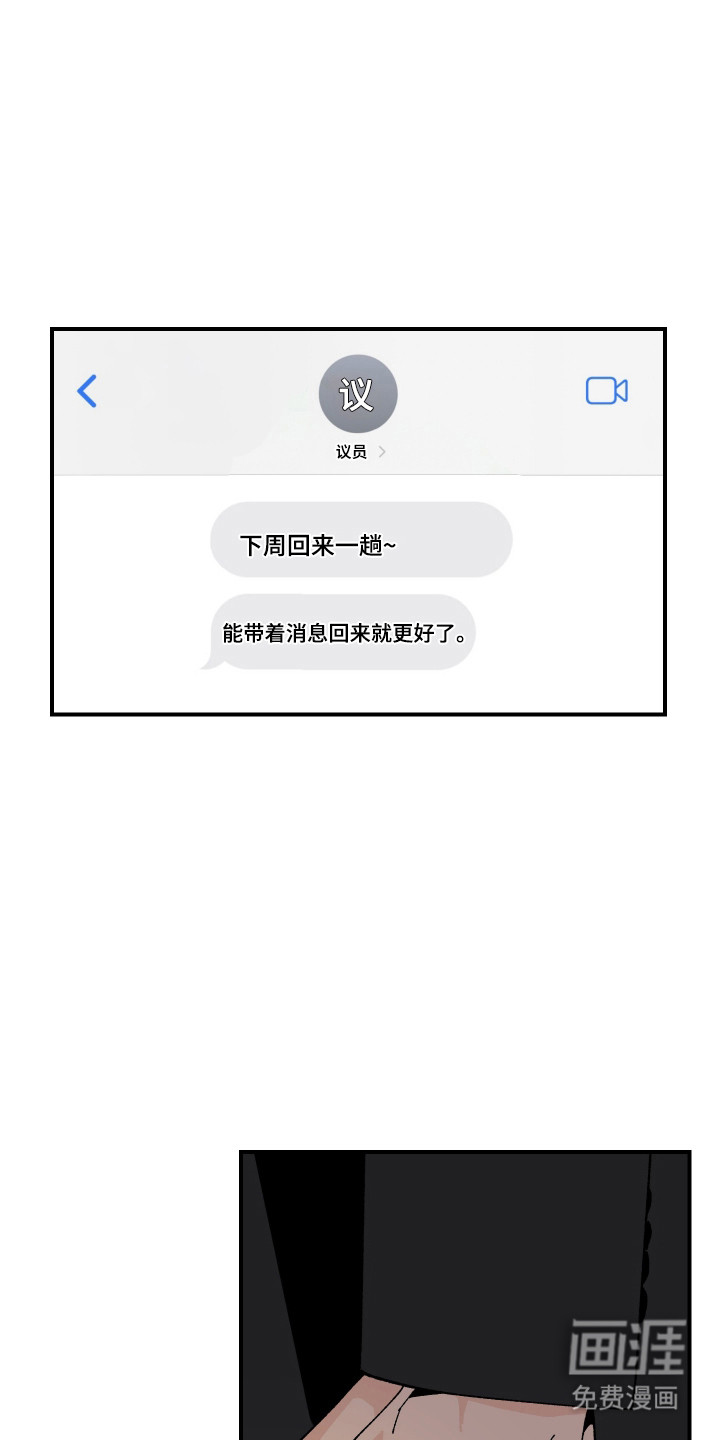Tap the video camera icon in chat header
Image resolution: width=720 pixels, height=1440 pixels.
[607, 390]
